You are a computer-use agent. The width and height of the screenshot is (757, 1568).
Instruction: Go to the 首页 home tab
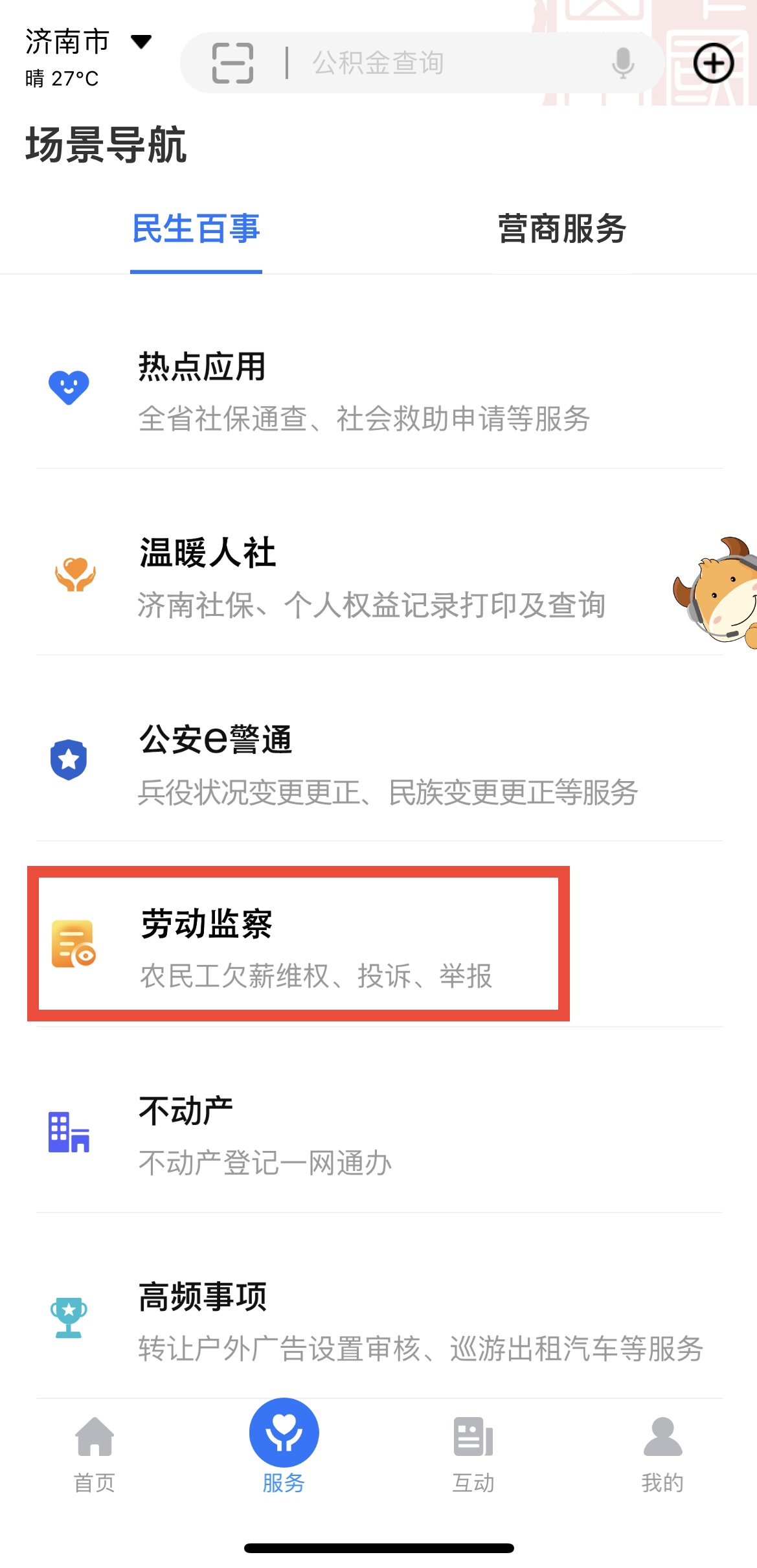pos(95,1452)
